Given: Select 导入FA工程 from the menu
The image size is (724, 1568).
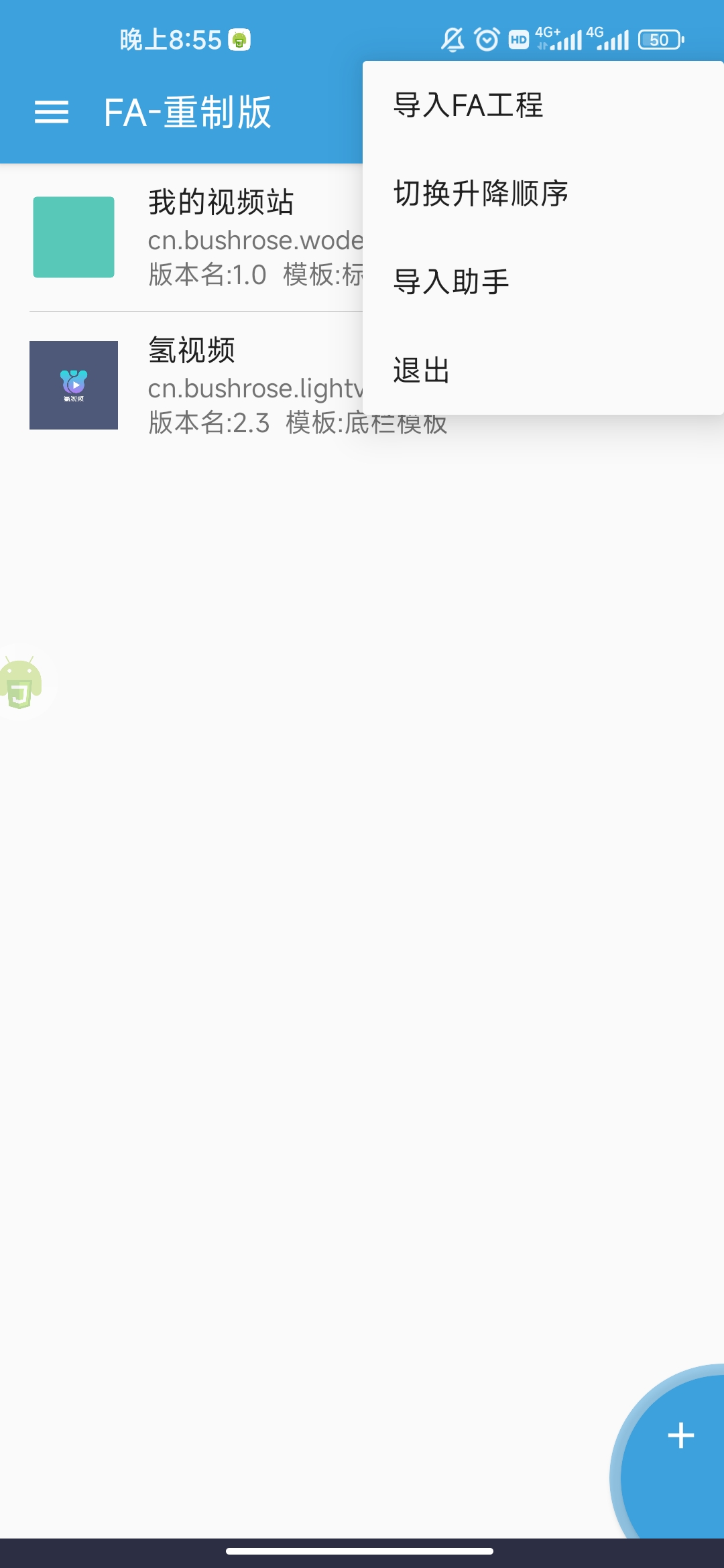Looking at the screenshot, I should pos(468,105).
